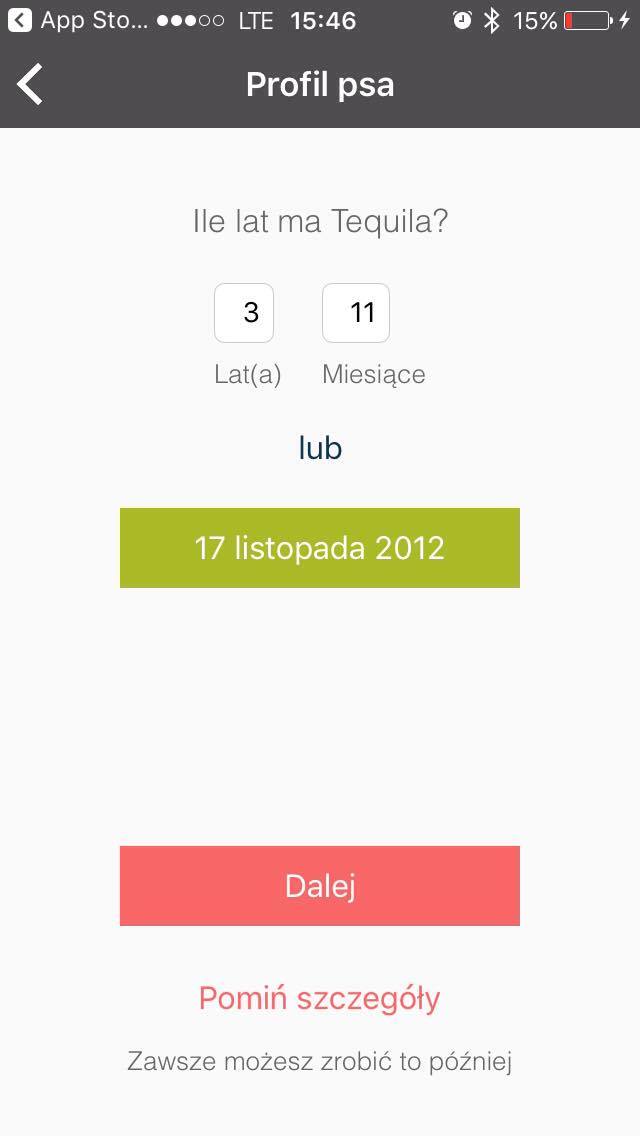Skip details via Pomiń szczegóły
This screenshot has width=640, height=1136.
pos(320,998)
